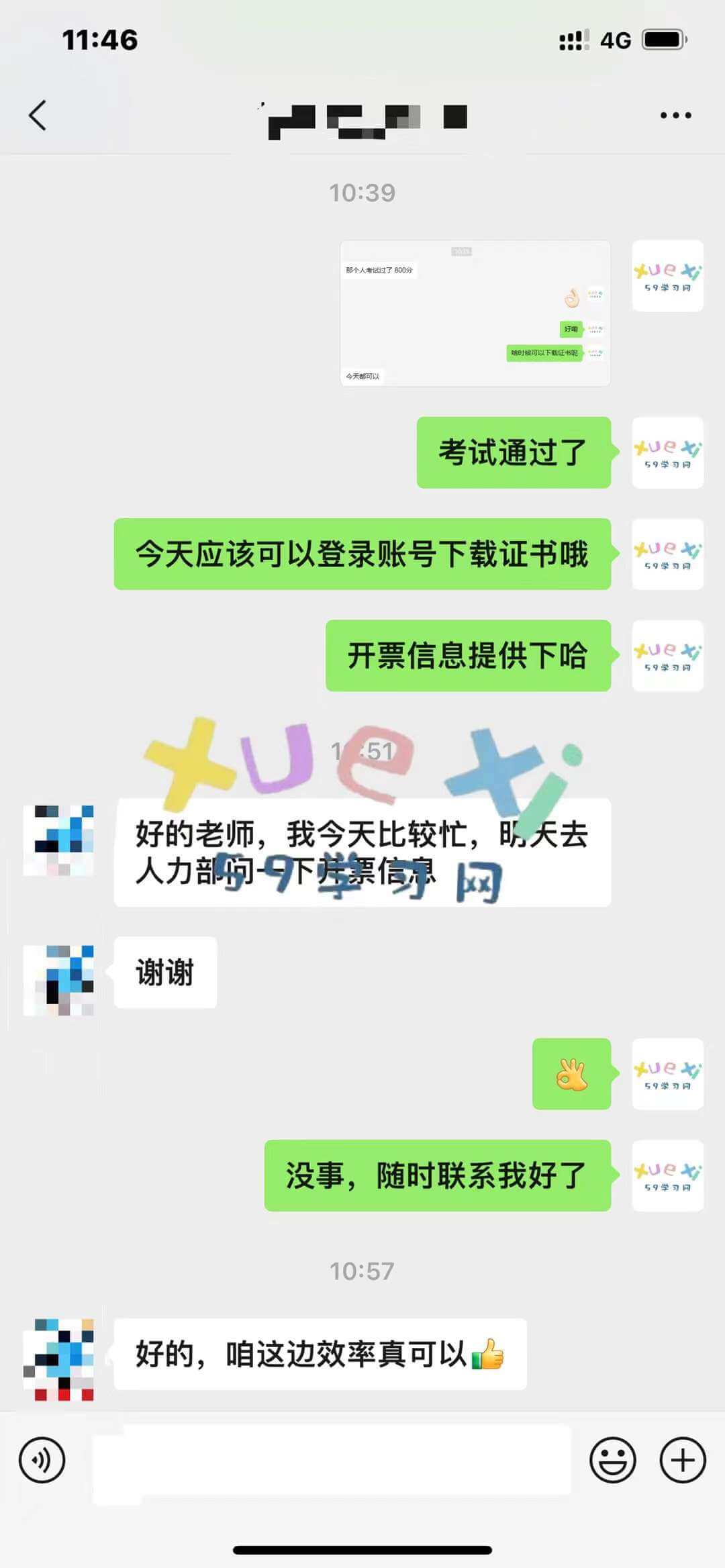
Task: Open the emoji picker
Action: (x=612, y=1460)
